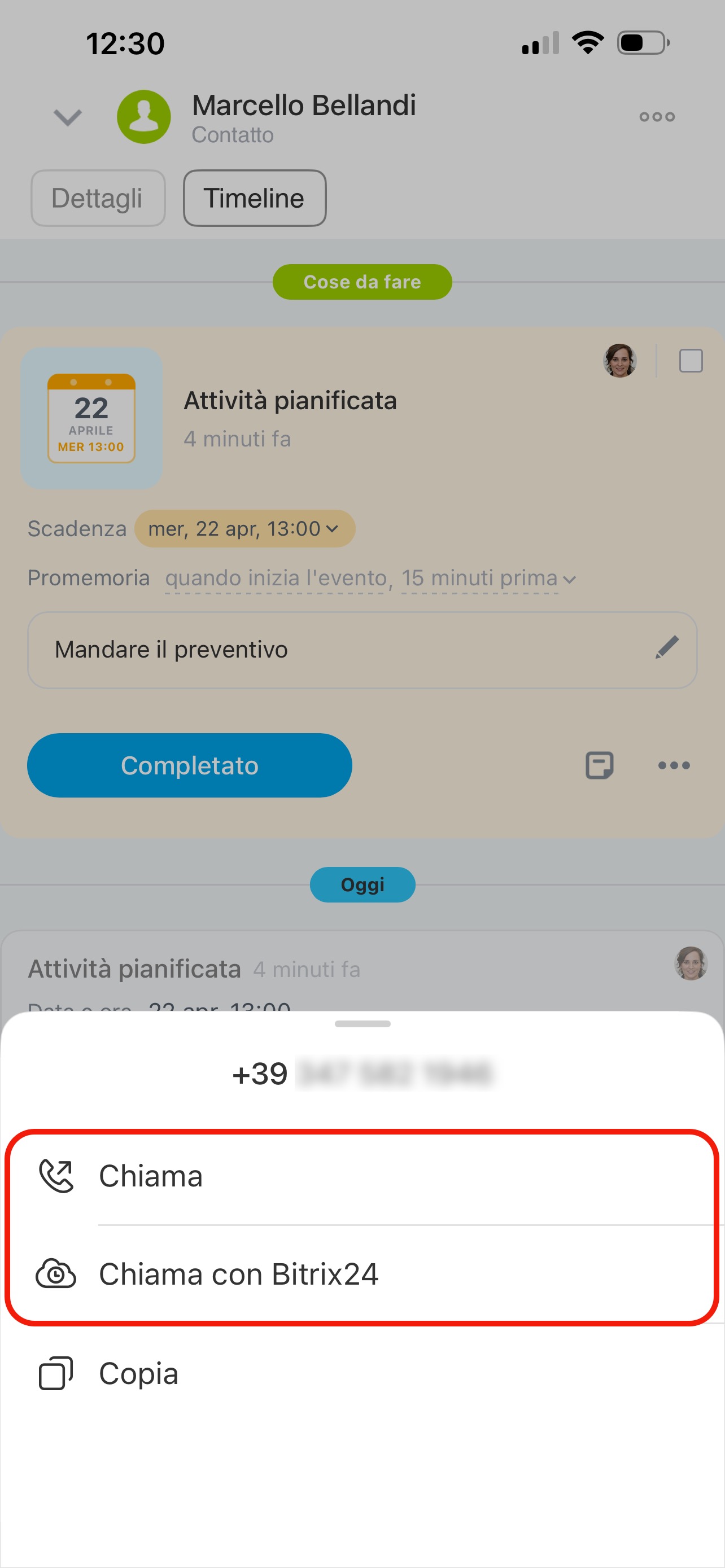Mark the activity as Completato
Screen dimensions: 725x1568
[189, 765]
